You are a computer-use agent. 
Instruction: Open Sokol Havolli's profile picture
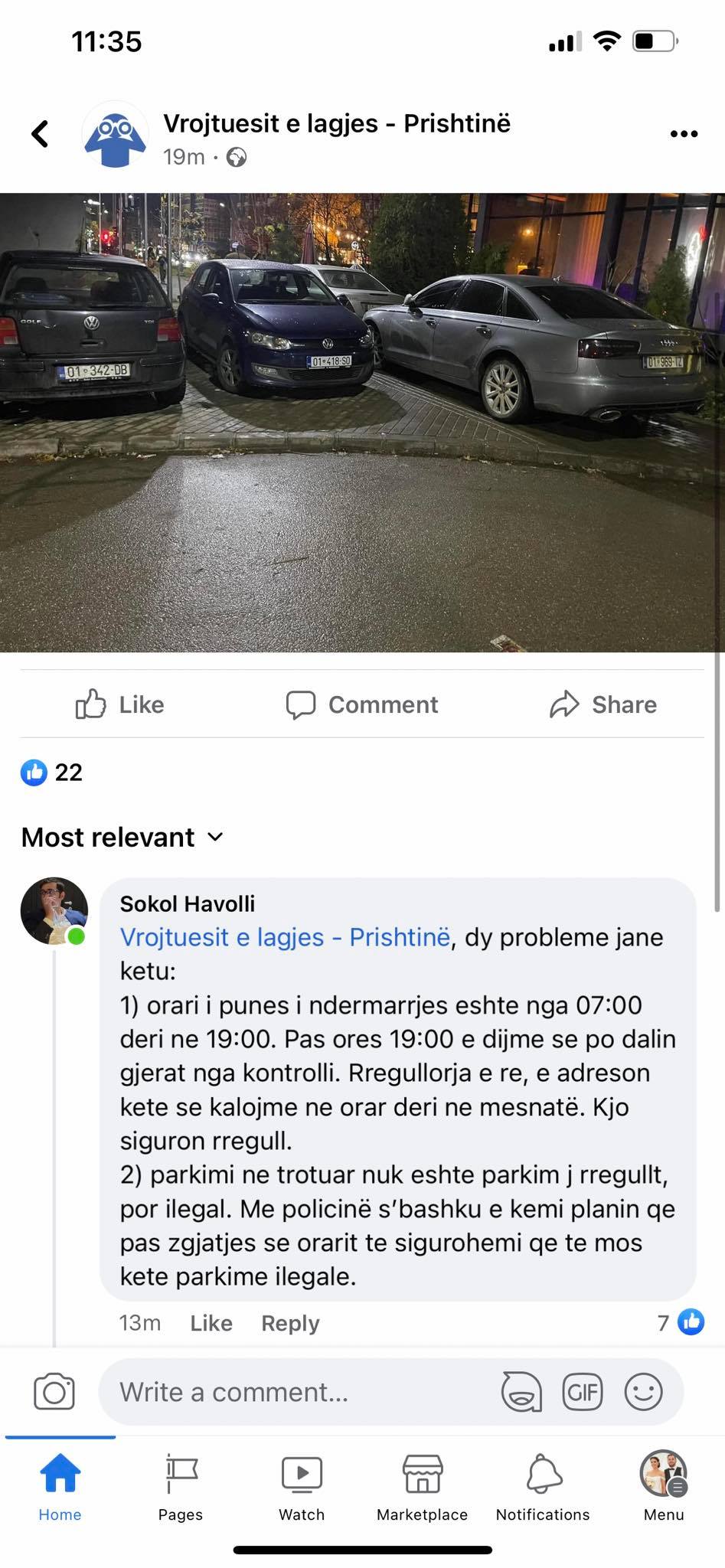(54, 911)
